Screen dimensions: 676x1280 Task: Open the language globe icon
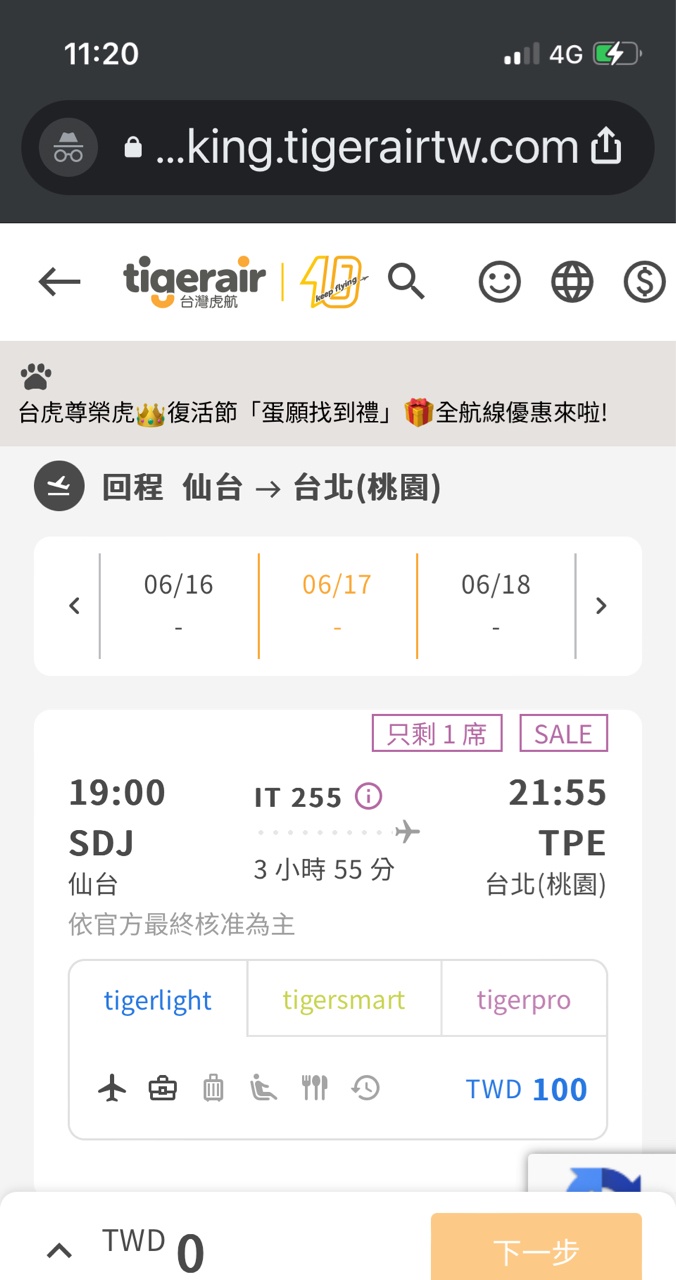572,282
